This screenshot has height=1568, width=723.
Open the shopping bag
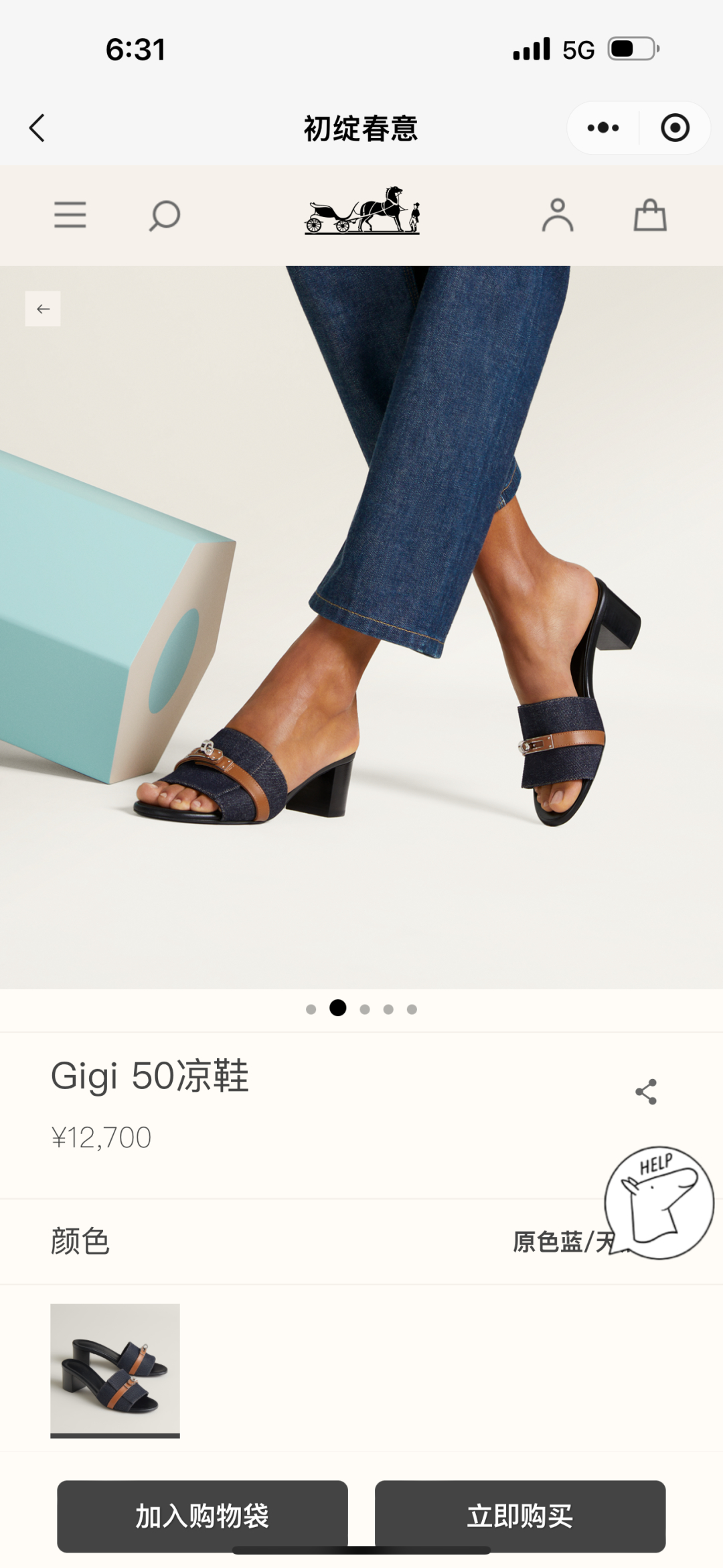650,215
